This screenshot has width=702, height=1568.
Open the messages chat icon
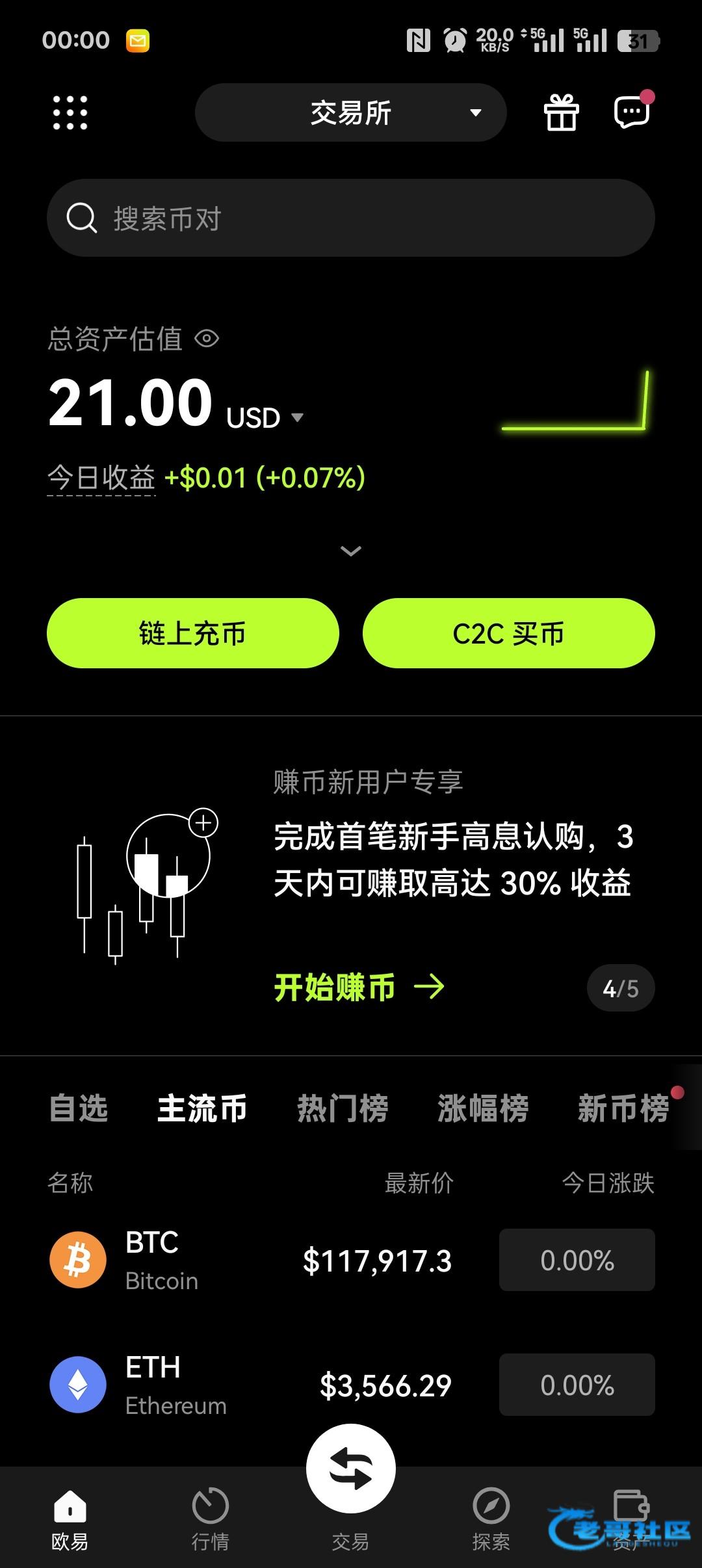click(x=632, y=113)
